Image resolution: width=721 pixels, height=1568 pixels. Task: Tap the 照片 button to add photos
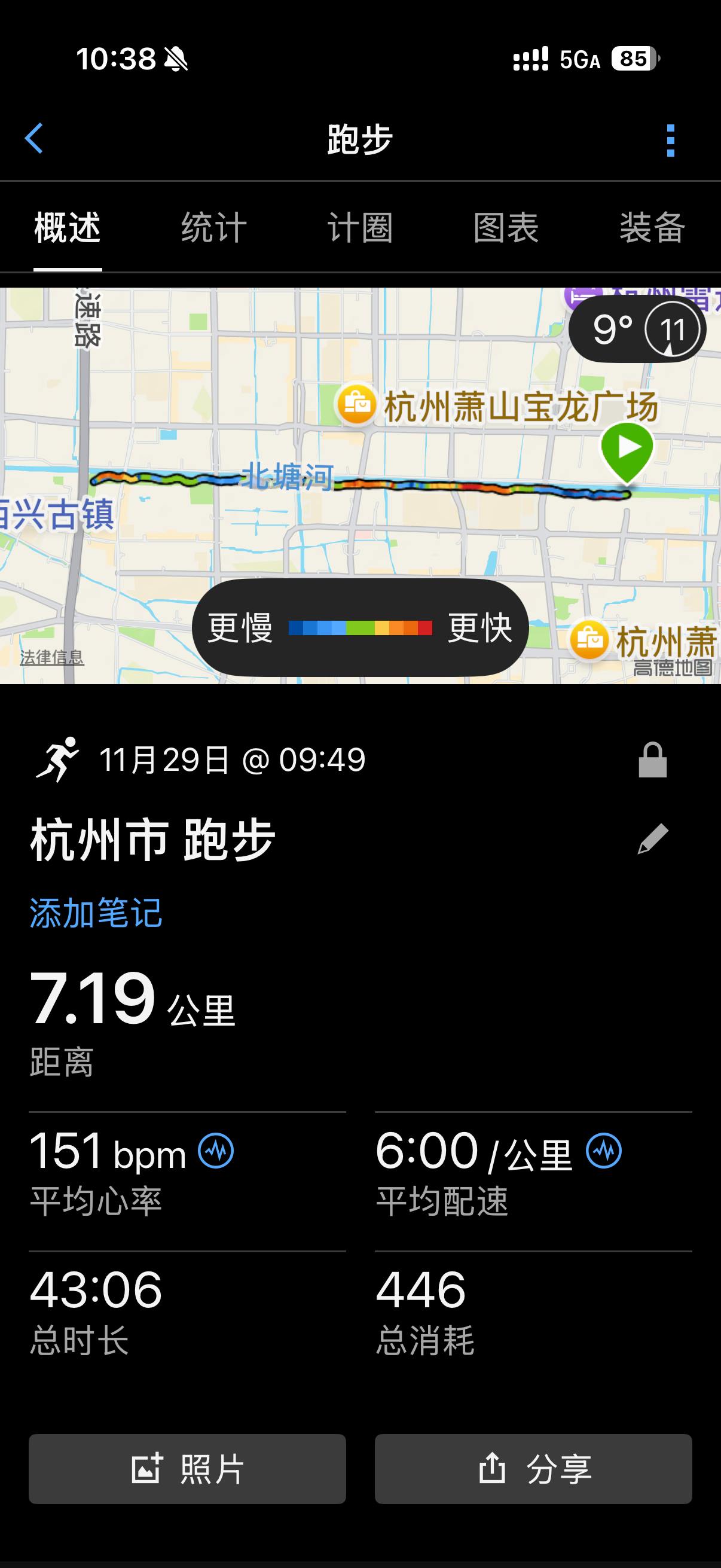[187, 1469]
